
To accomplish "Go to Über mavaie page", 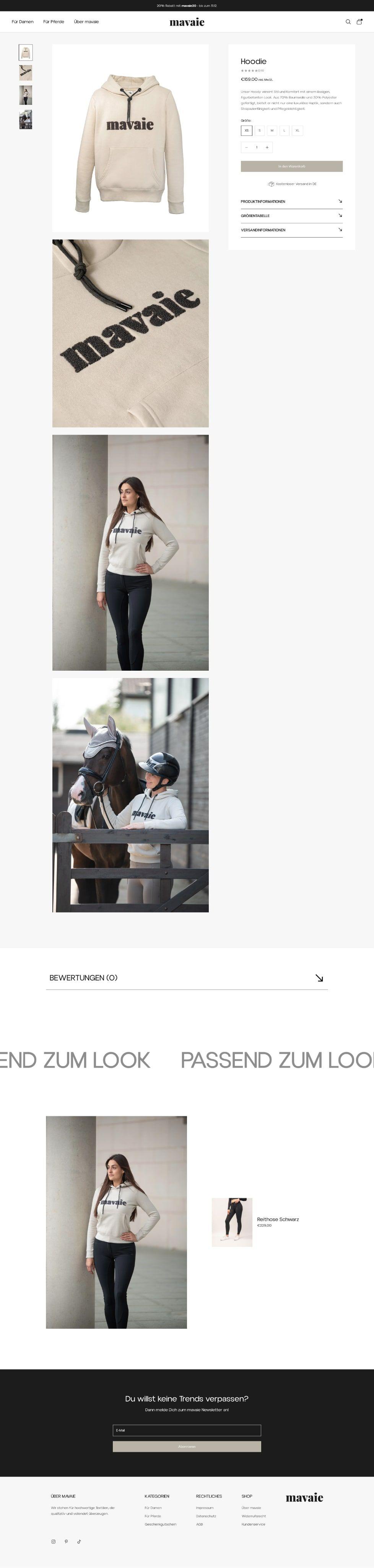I will [86, 22].
